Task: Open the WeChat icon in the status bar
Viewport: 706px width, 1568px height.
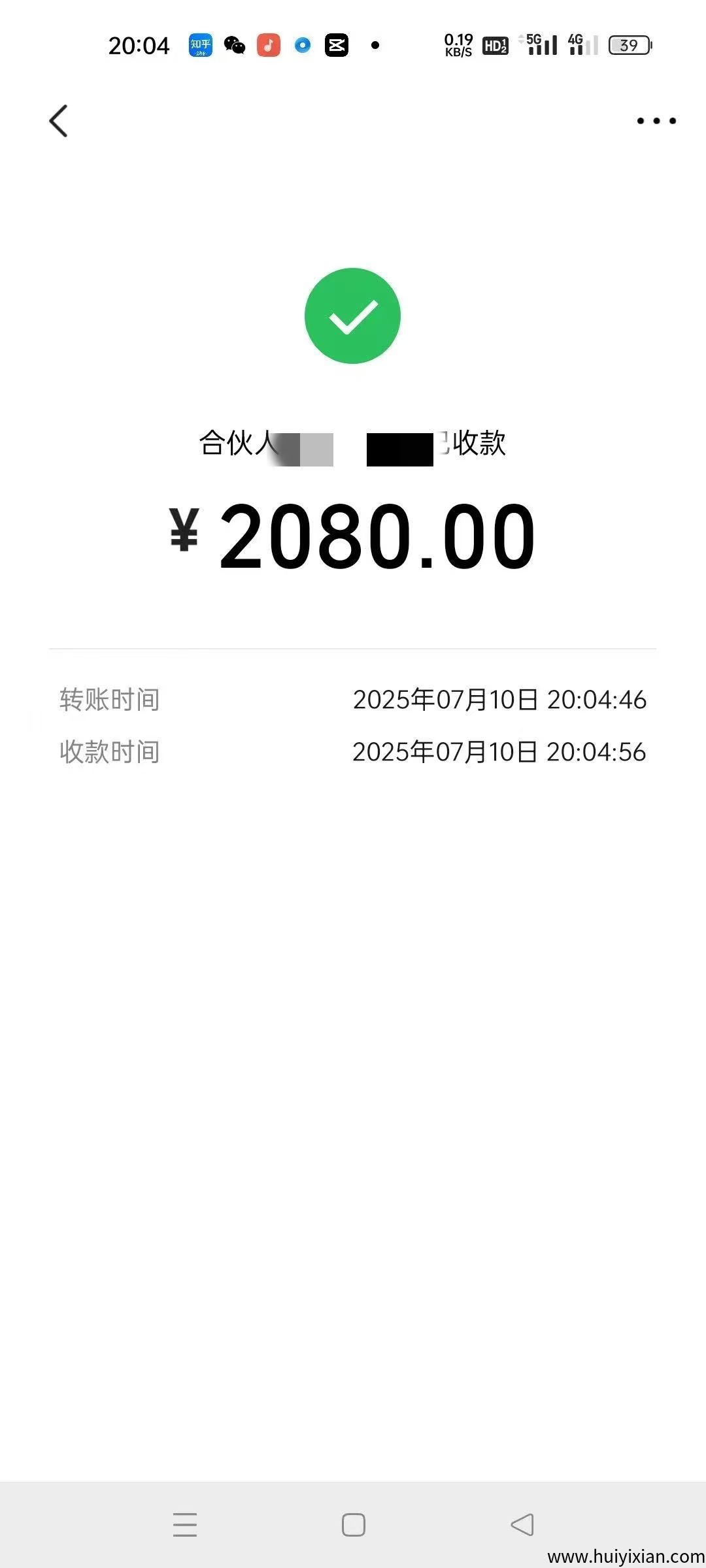Action: coord(233,46)
